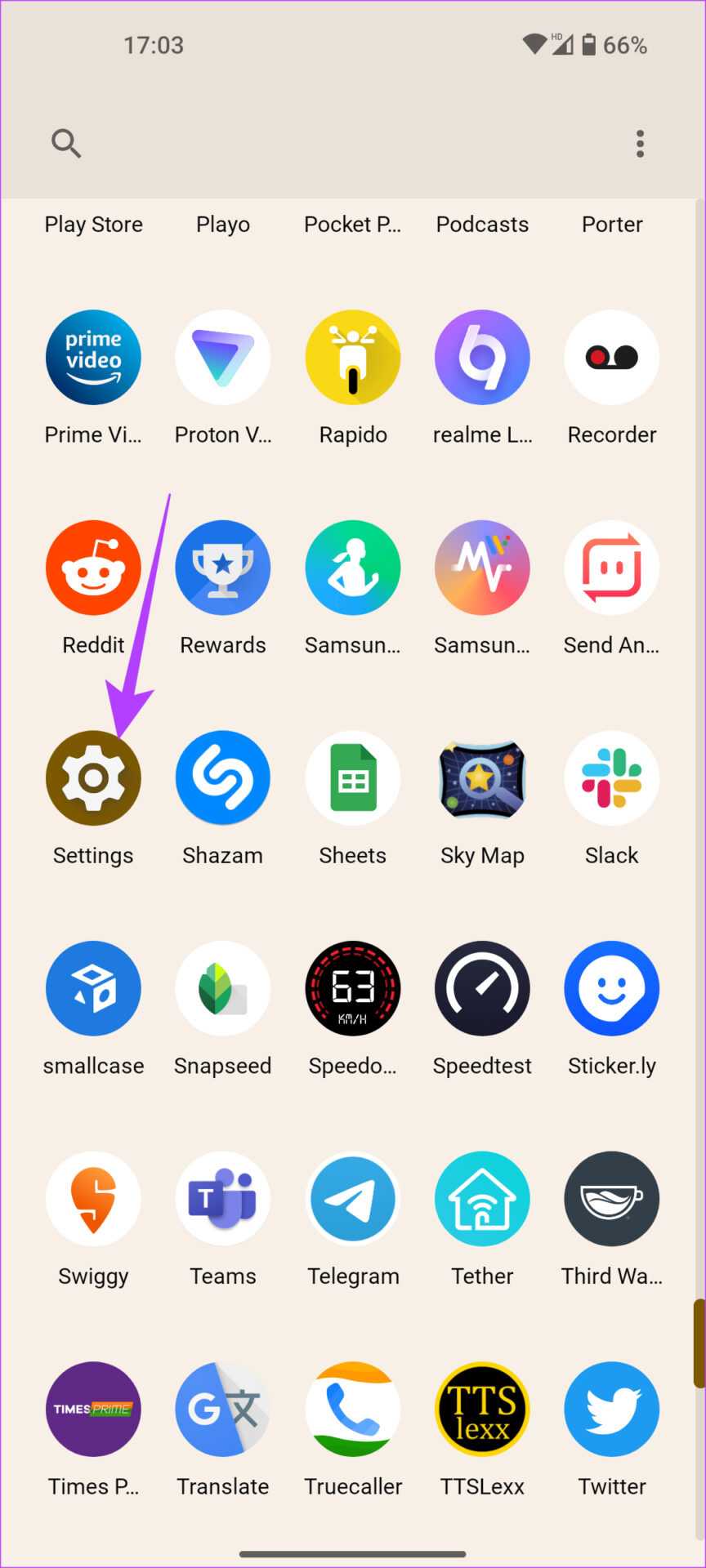Launch Proton VPN
Viewport: 706px width, 1568px height.
pos(223,358)
